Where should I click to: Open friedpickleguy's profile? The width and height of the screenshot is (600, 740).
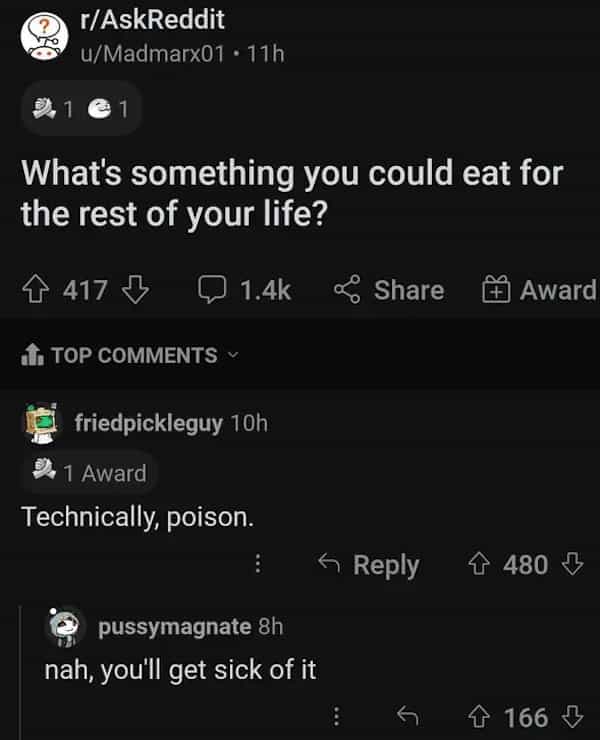point(148,422)
